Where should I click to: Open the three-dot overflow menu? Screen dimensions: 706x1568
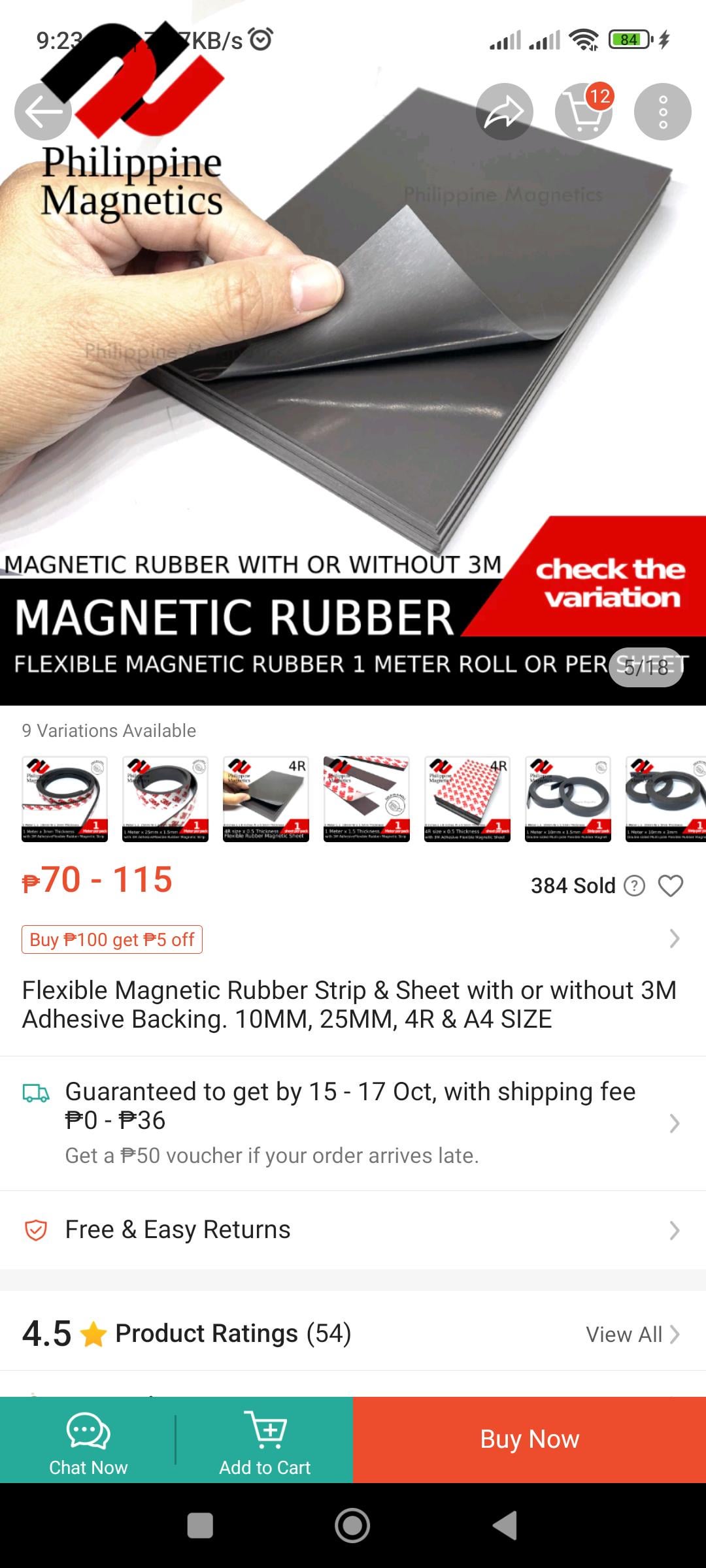point(662,112)
